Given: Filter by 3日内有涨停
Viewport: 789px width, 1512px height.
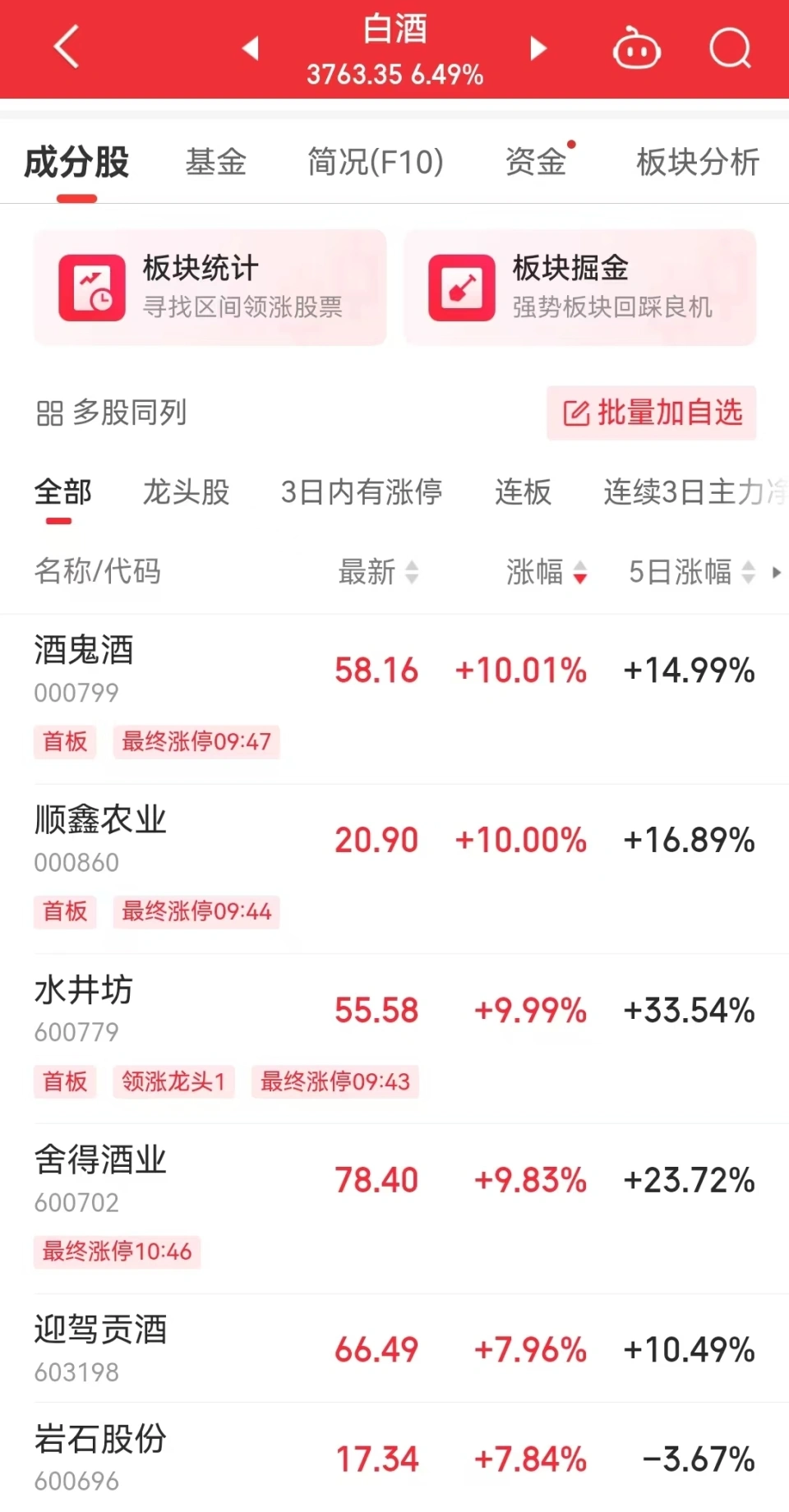Looking at the screenshot, I should point(362,492).
